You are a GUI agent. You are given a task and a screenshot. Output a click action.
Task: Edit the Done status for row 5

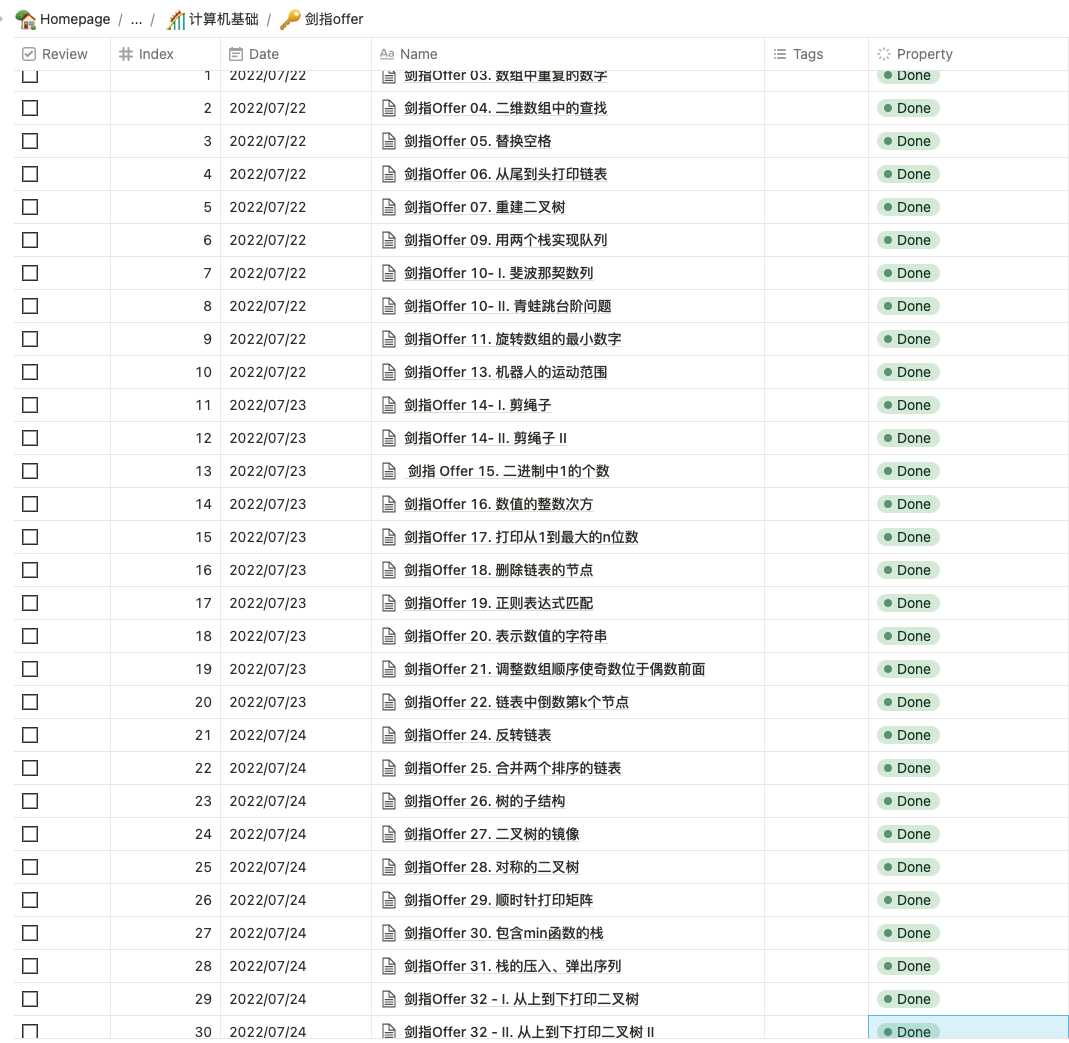(x=908, y=207)
